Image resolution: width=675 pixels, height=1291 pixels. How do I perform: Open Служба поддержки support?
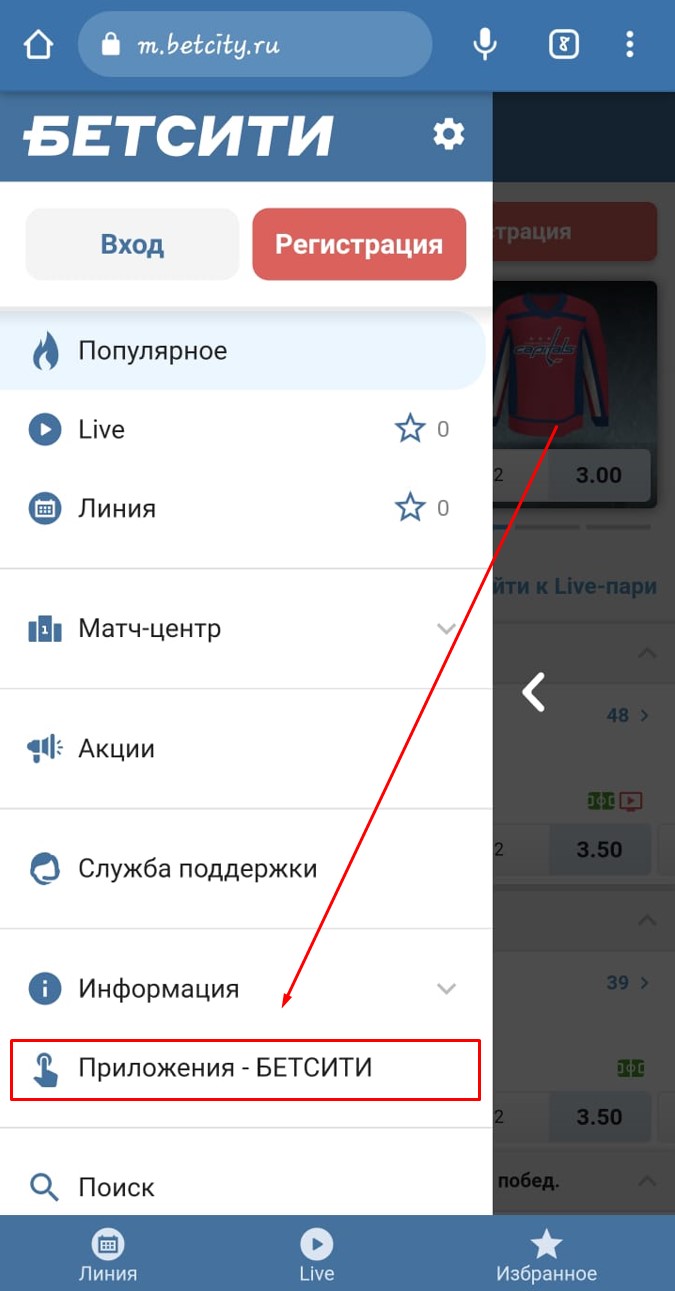tap(198, 868)
